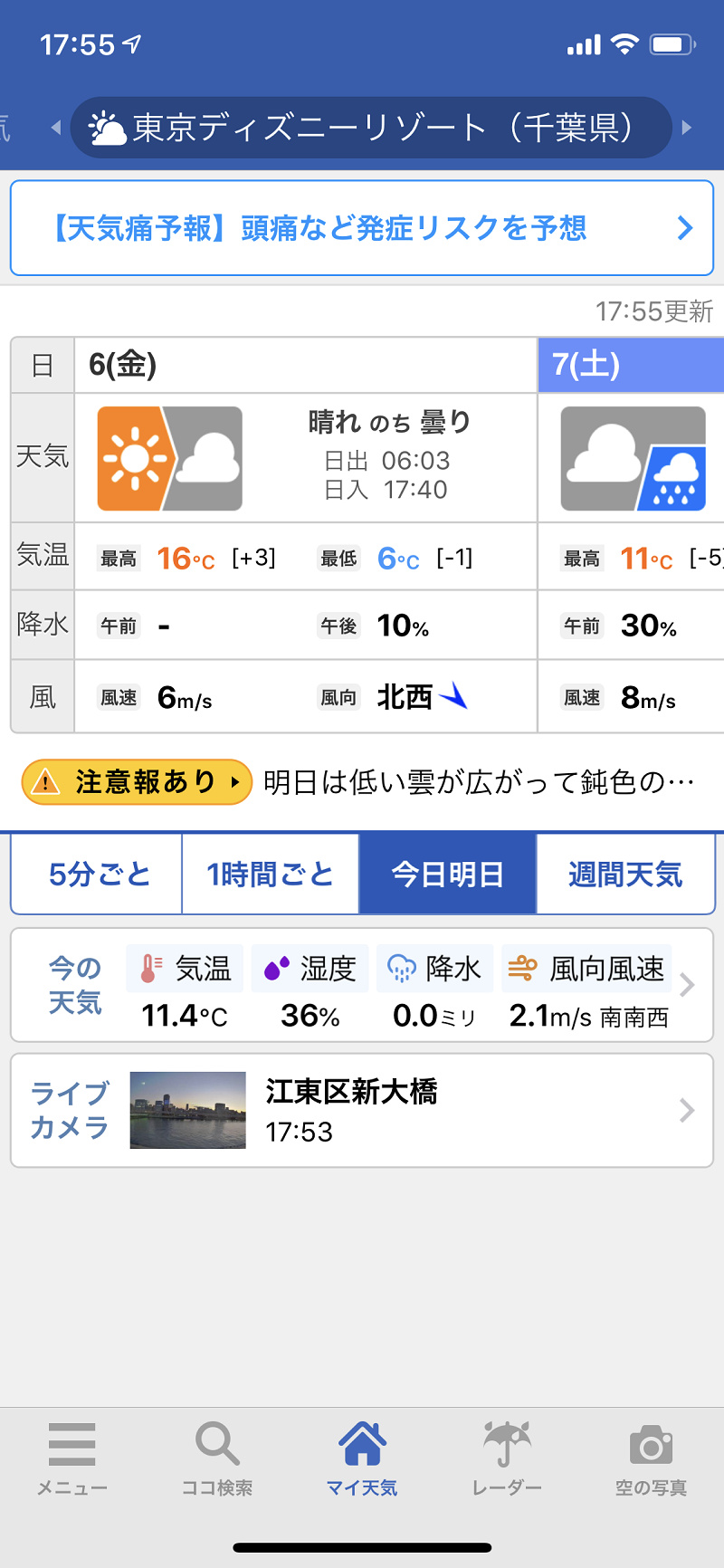Switch to the 5分ごと tab
Screen dimensions: 724x1568
[x=98, y=875]
